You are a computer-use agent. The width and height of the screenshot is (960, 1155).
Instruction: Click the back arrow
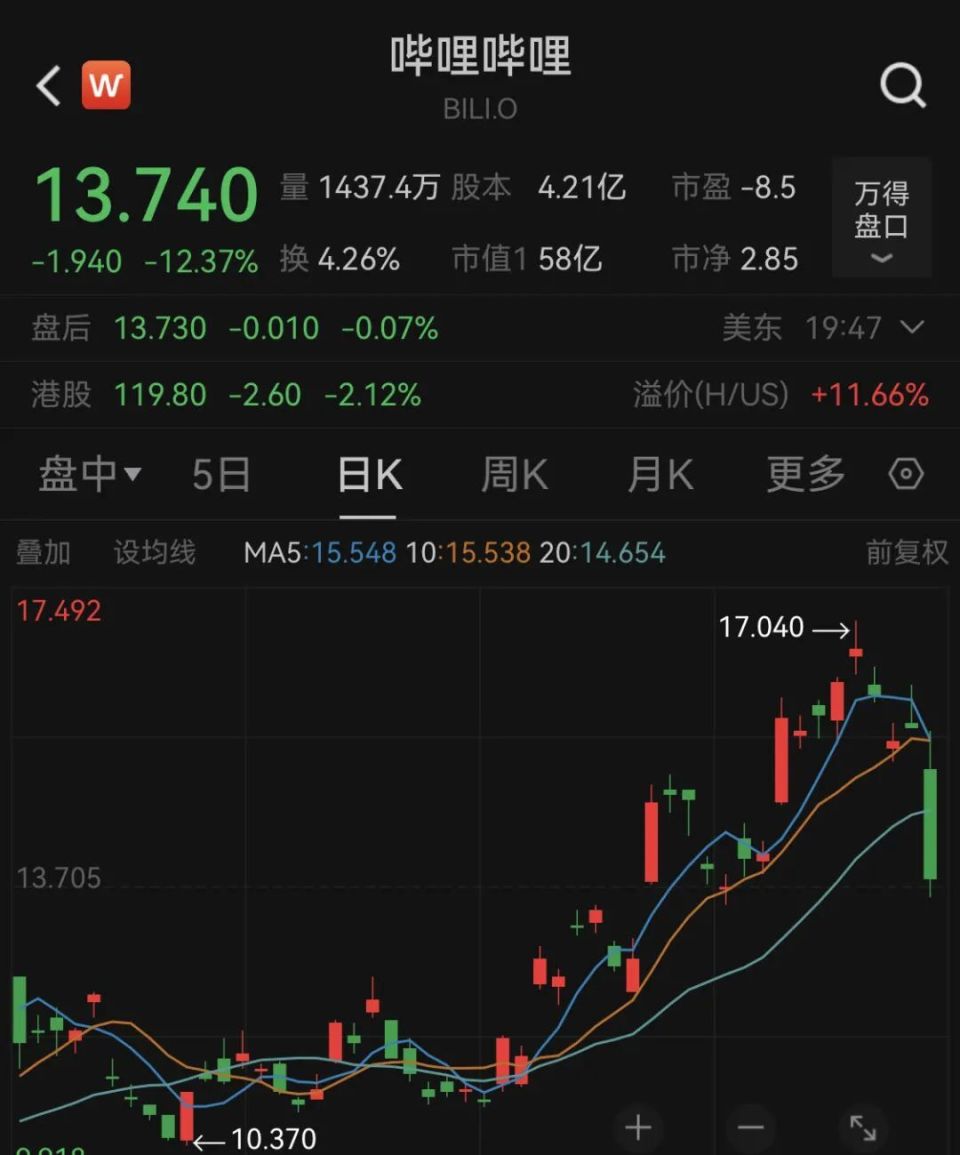point(46,84)
